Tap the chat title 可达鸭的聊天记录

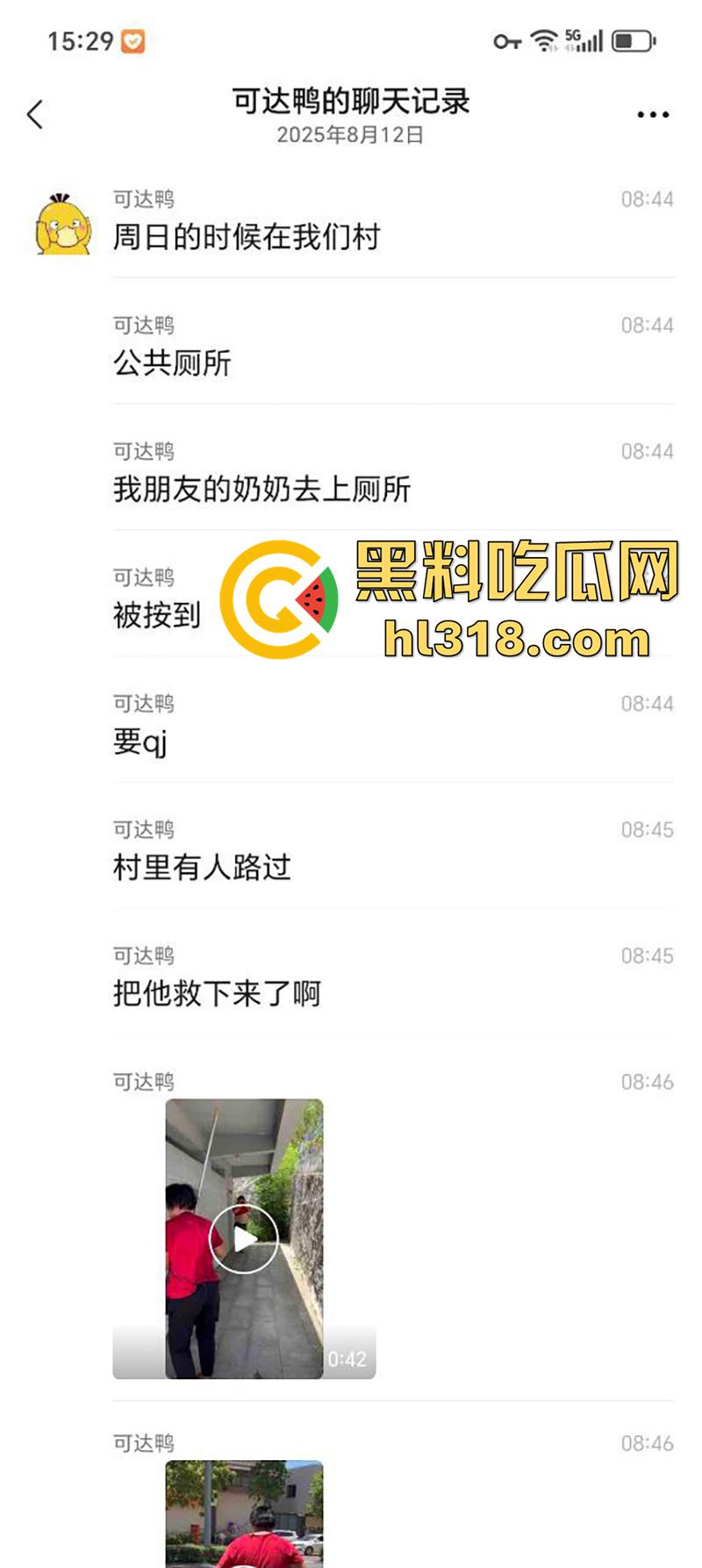(x=350, y=101)
